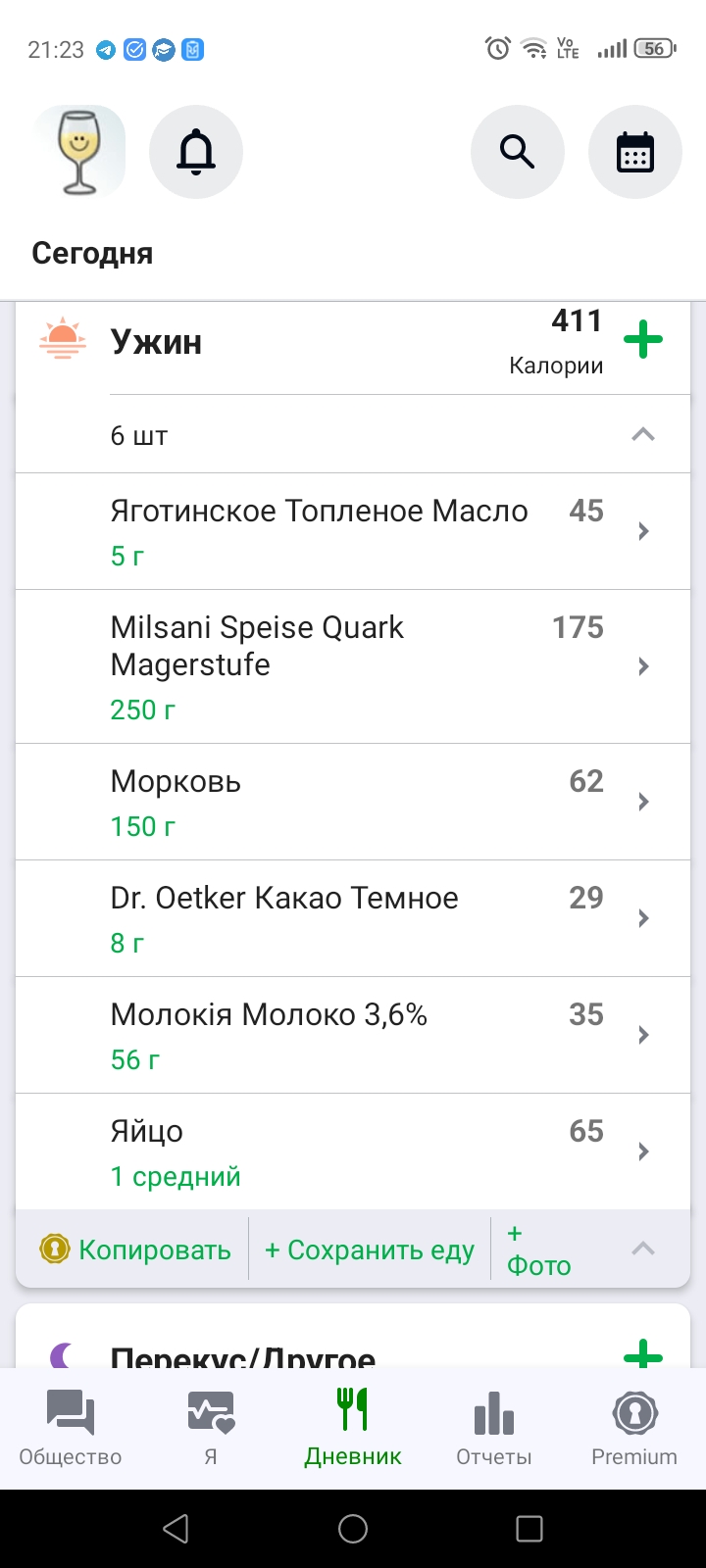Open Яготинское Топленое Масло entry

tap(353, 531)
